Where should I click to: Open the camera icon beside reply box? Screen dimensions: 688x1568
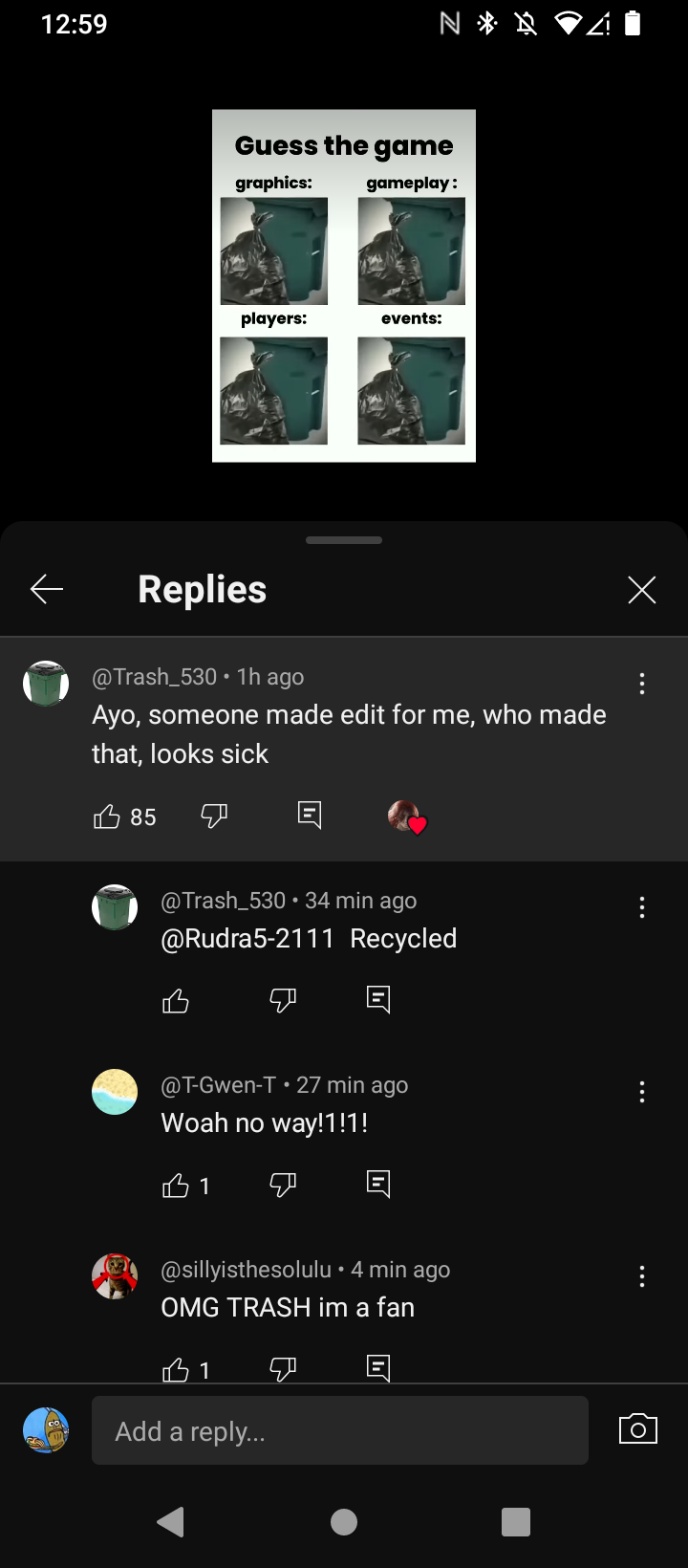637,1429
